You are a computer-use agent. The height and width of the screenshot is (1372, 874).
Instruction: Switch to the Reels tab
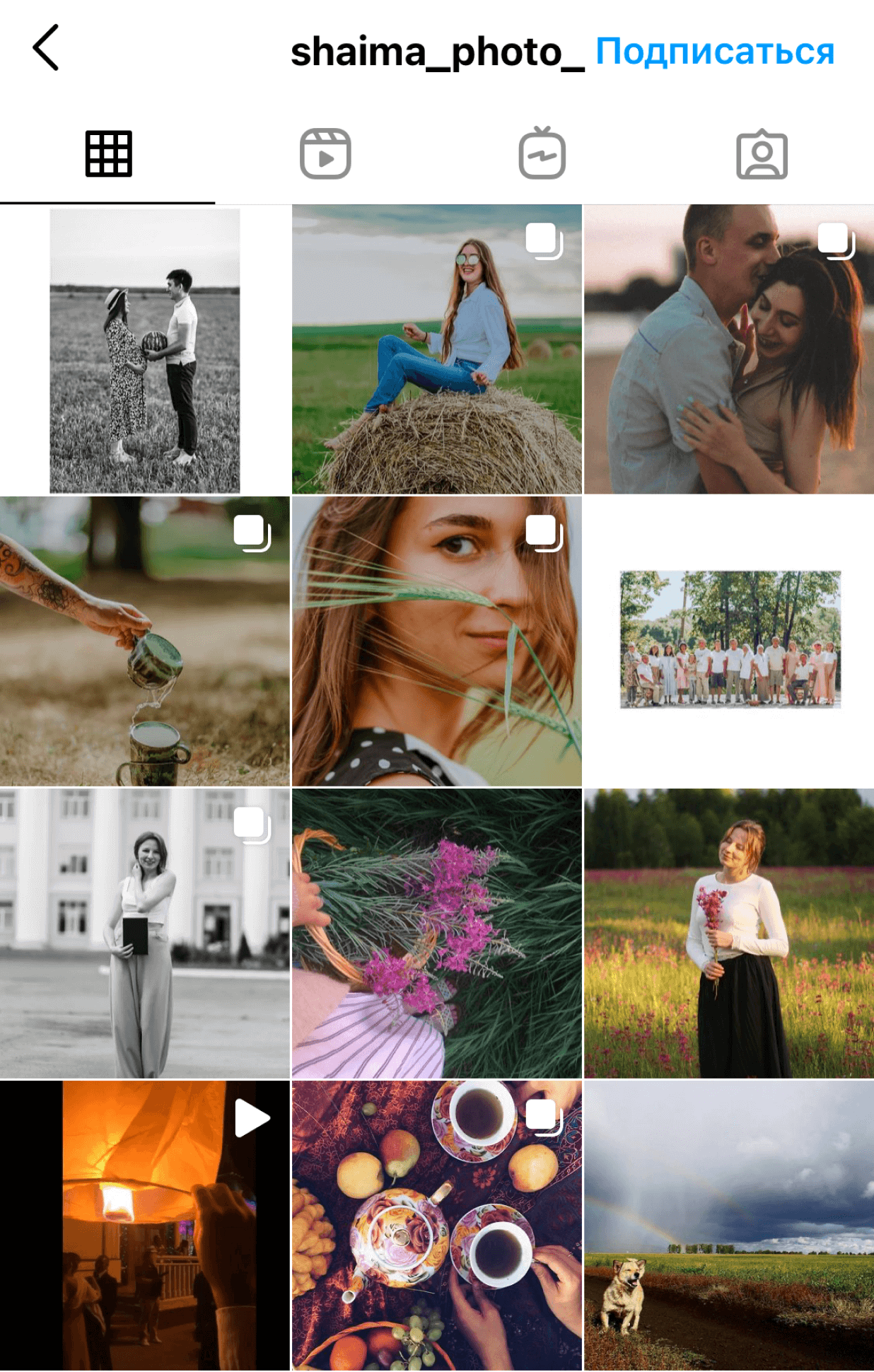(325, 154)
